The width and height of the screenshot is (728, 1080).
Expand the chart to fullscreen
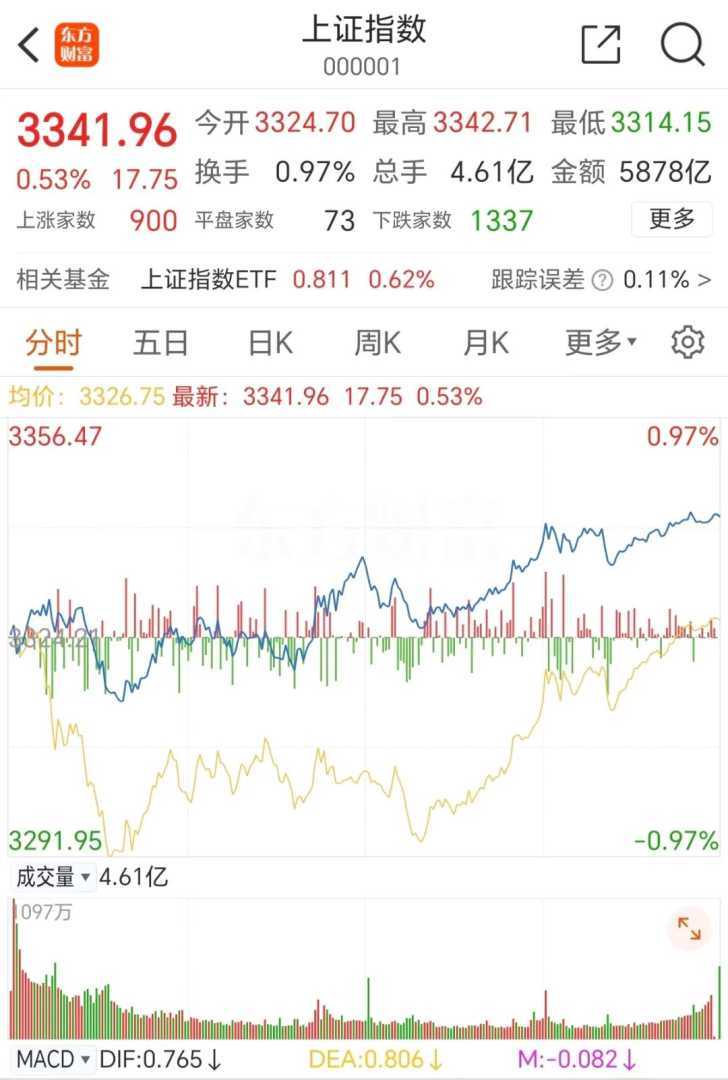[x=689, y=929]
